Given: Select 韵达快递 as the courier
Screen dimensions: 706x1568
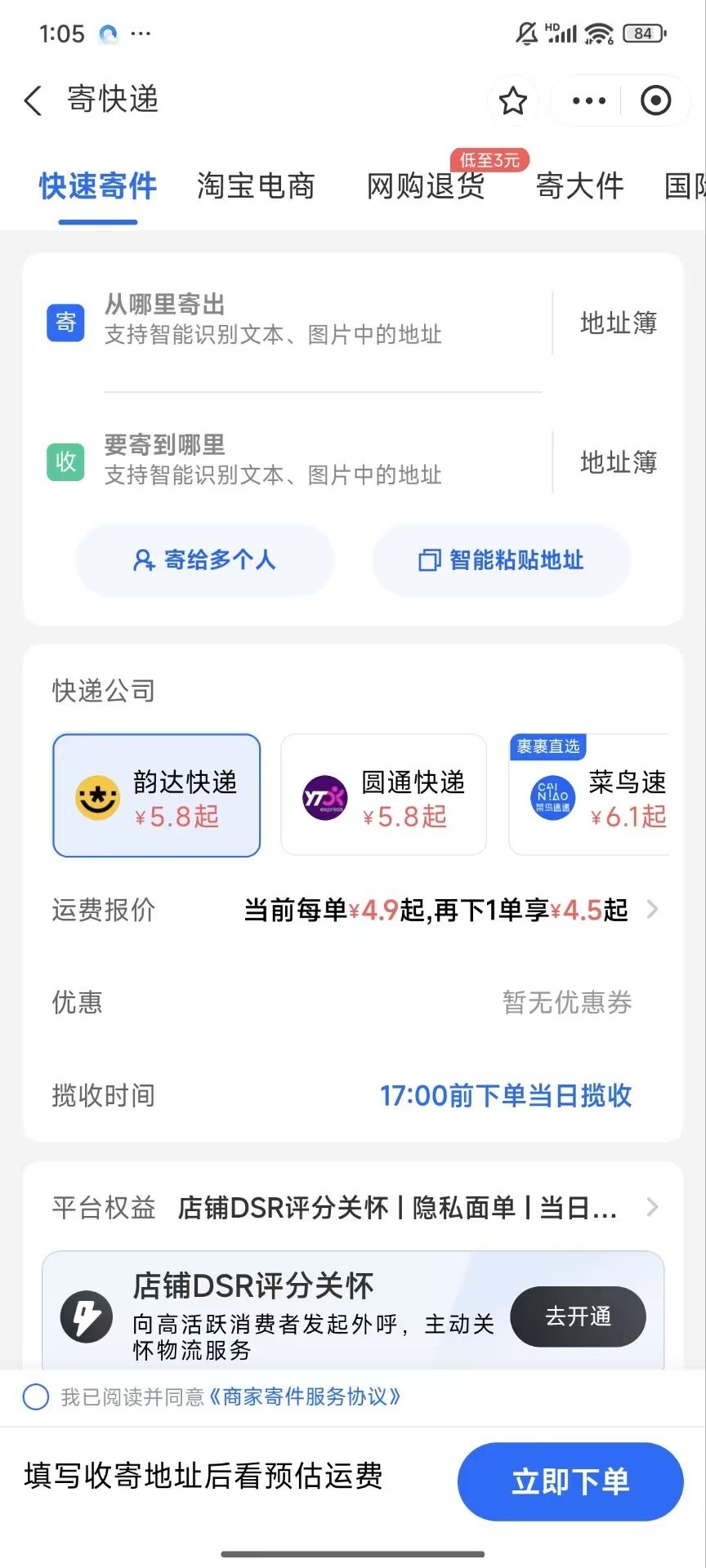Looking at the screenshot, I should pyautogui.click(x=157, y=795).
